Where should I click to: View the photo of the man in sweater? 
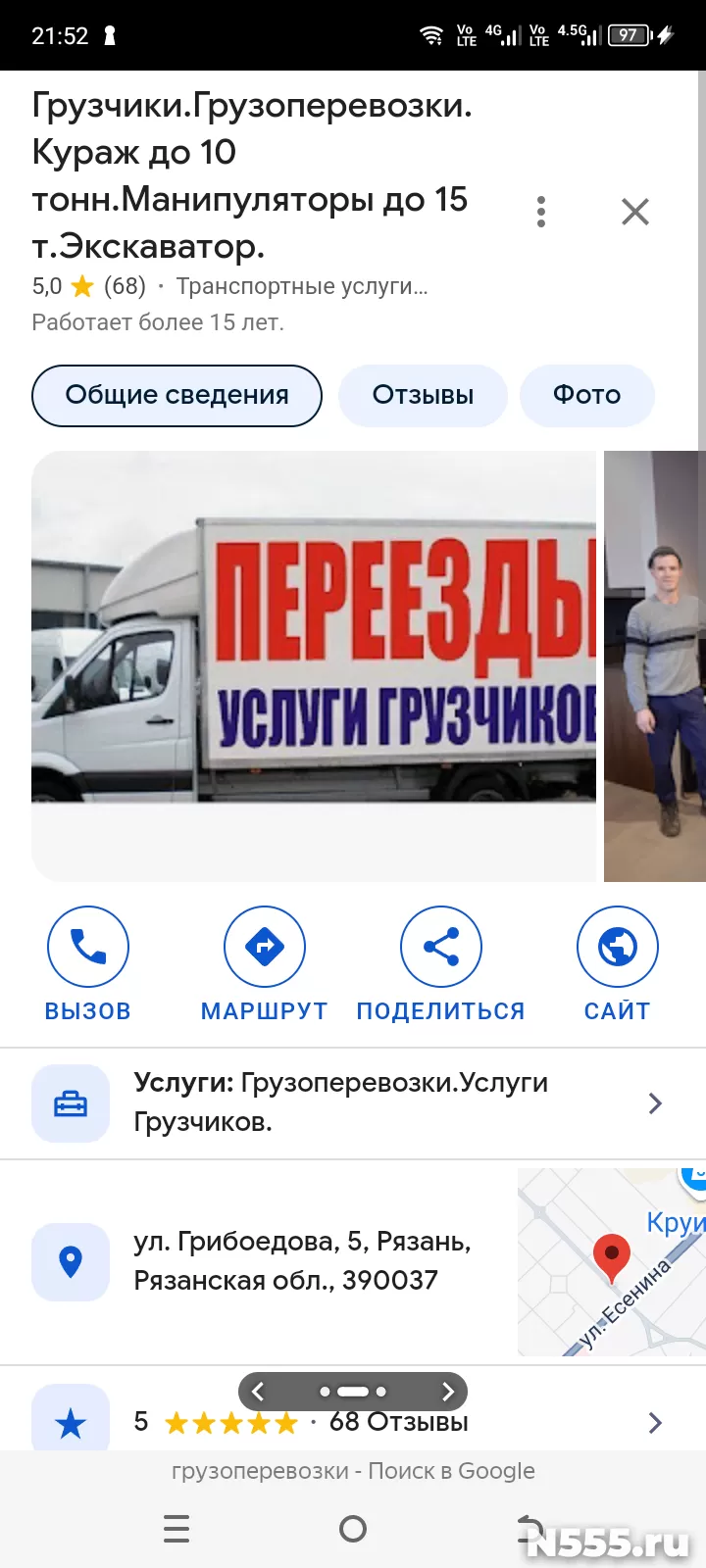(x=655, y=666)
